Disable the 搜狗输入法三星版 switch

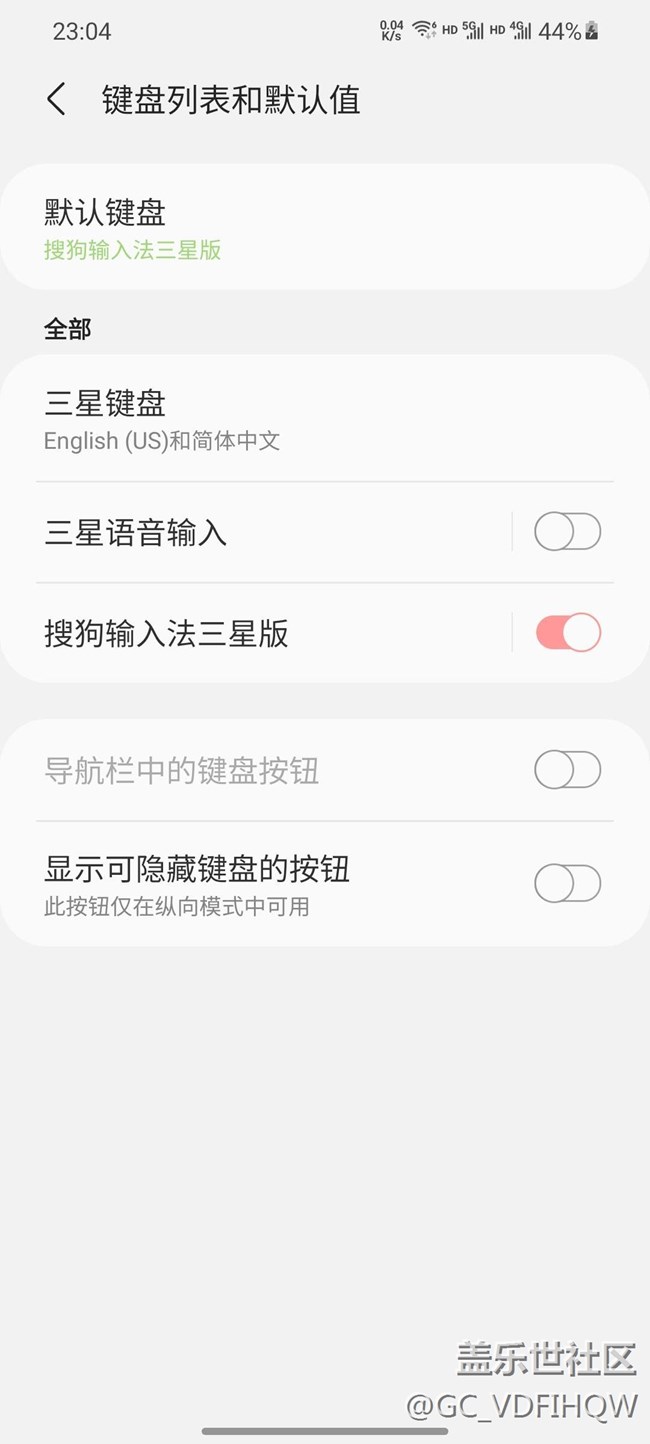(x=568, y=633)
